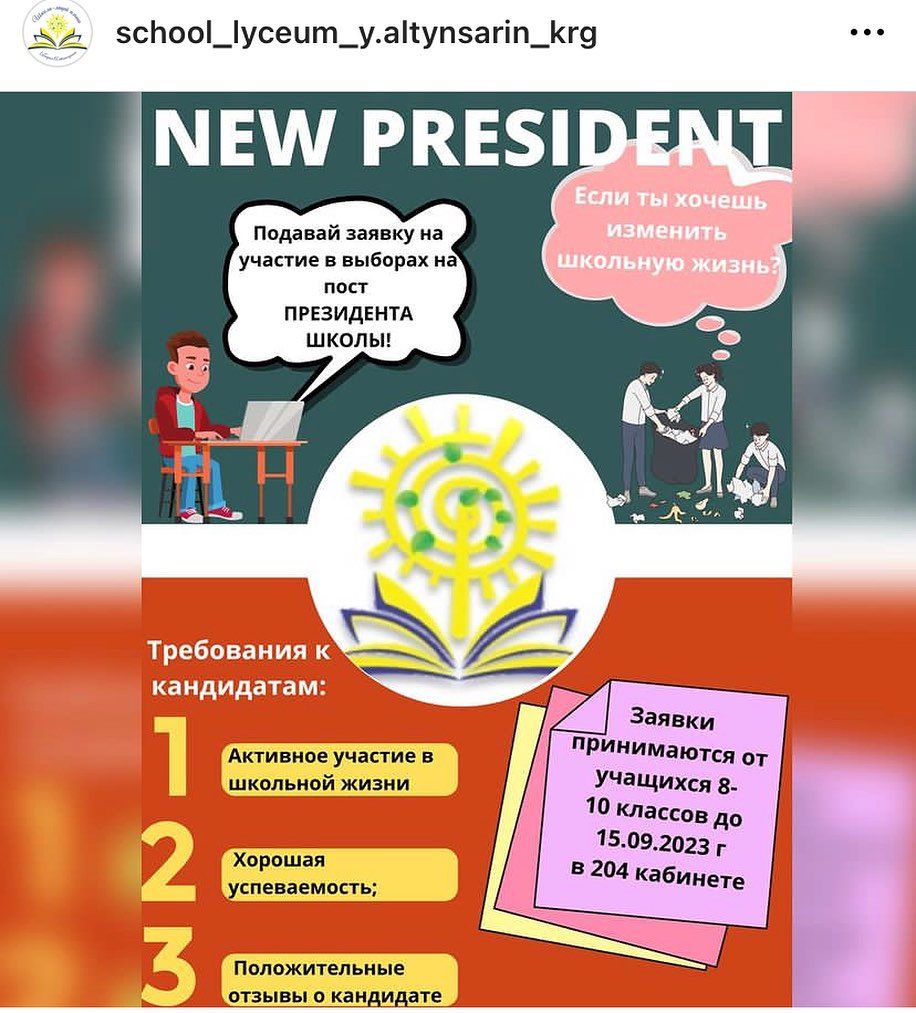Open the school_lyceum_y.altynsarin_krg username link

(356, 34)
